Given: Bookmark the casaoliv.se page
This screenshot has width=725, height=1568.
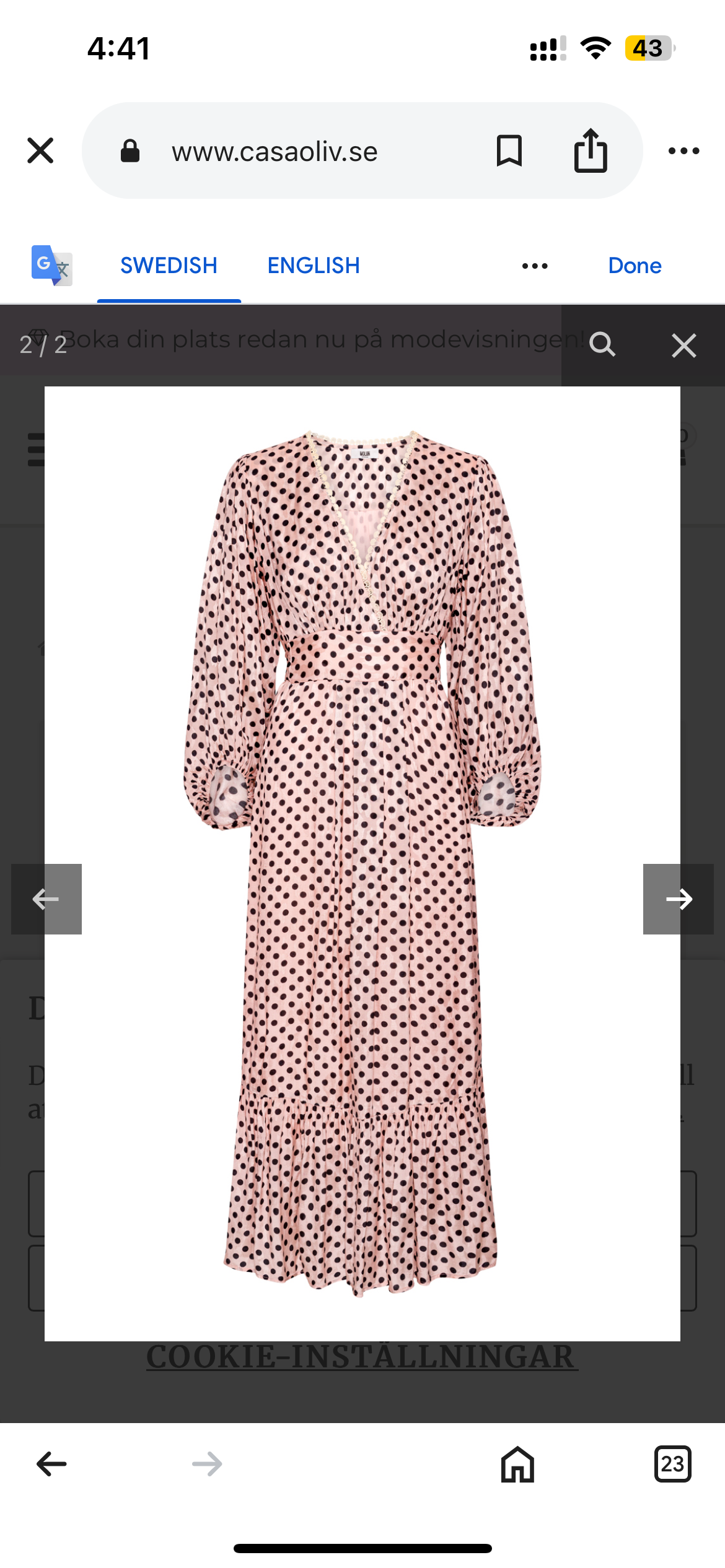Looking at the screenshot, I should [509, 150].
